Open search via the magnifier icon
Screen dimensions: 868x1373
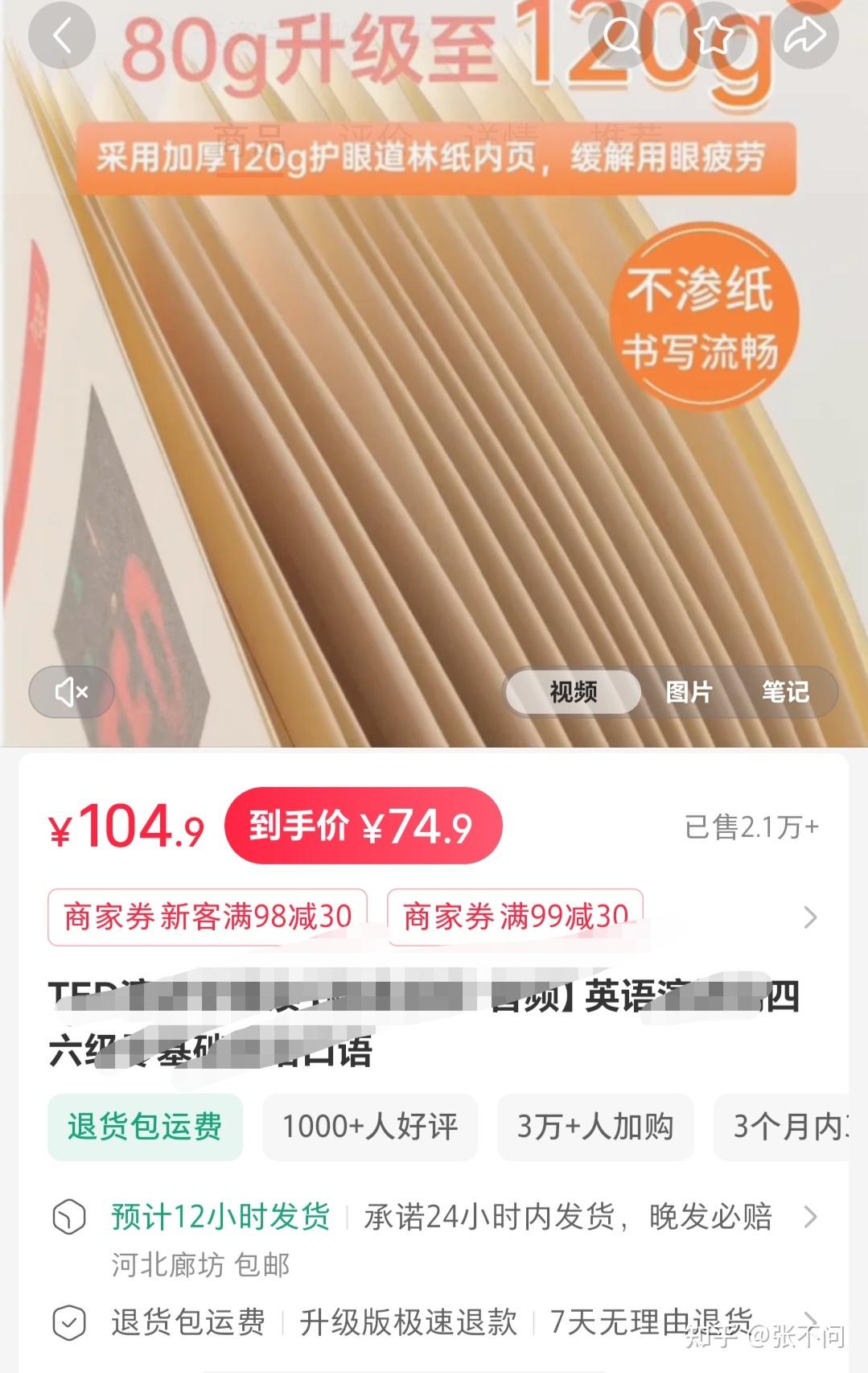coord(623,35)
